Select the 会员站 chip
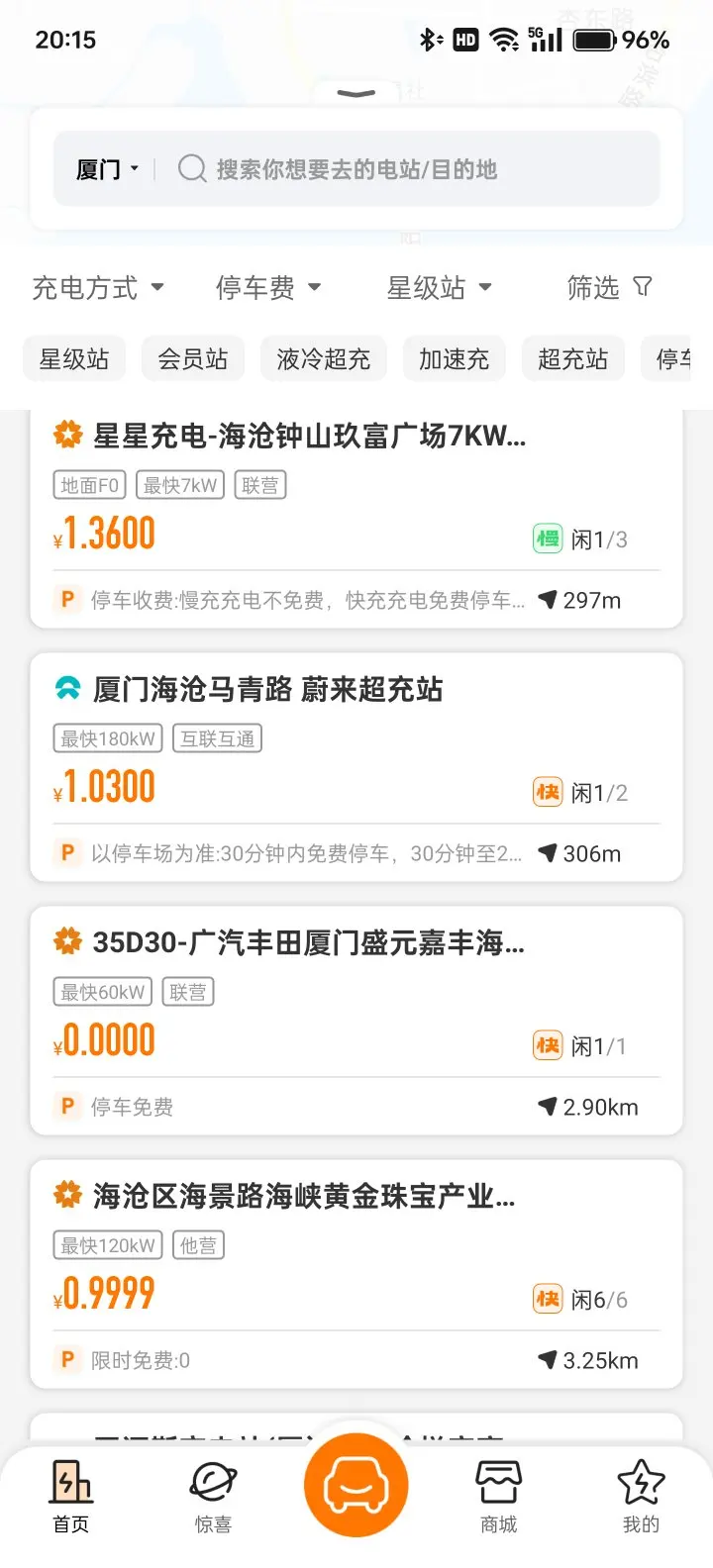This screenshot has height=1568, width=713. pyautogui.click(x=193, y=359)
